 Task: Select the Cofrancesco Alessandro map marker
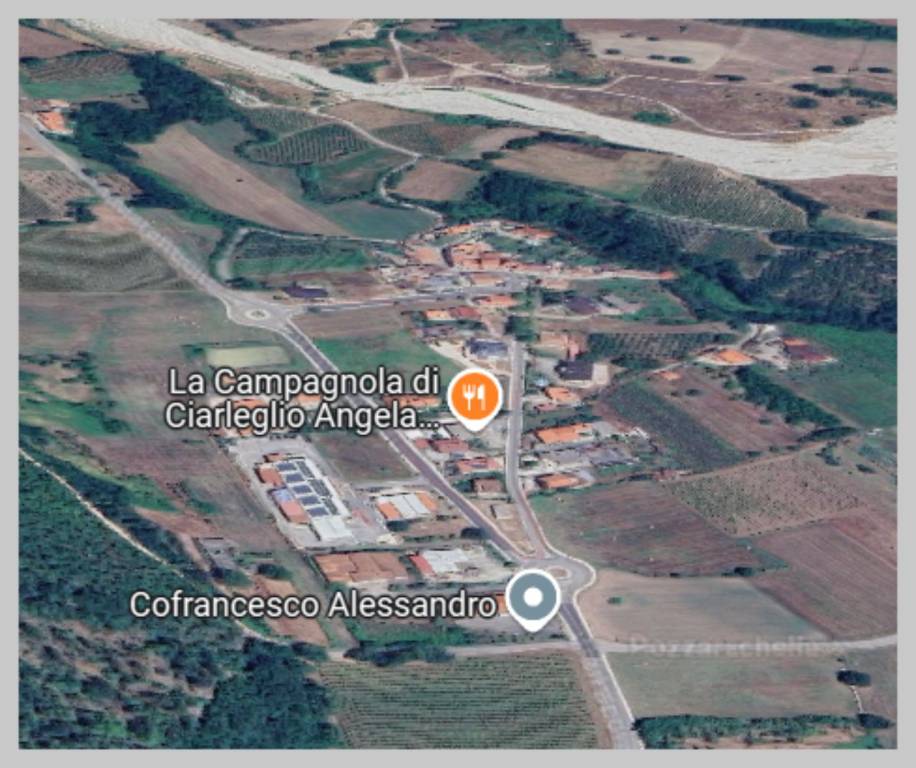click(533, 598)
